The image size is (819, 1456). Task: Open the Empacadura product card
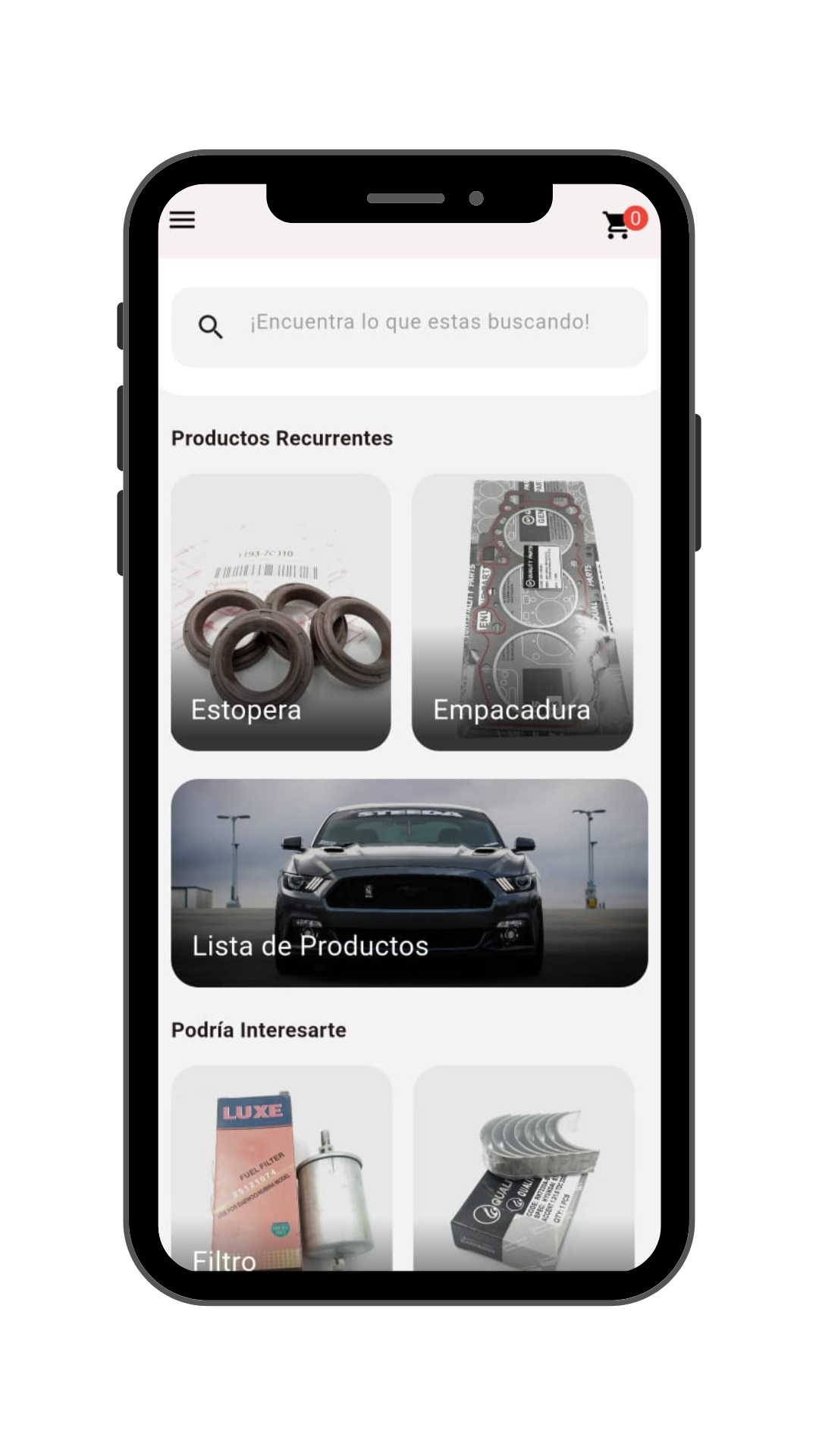[x=522, y=612]
